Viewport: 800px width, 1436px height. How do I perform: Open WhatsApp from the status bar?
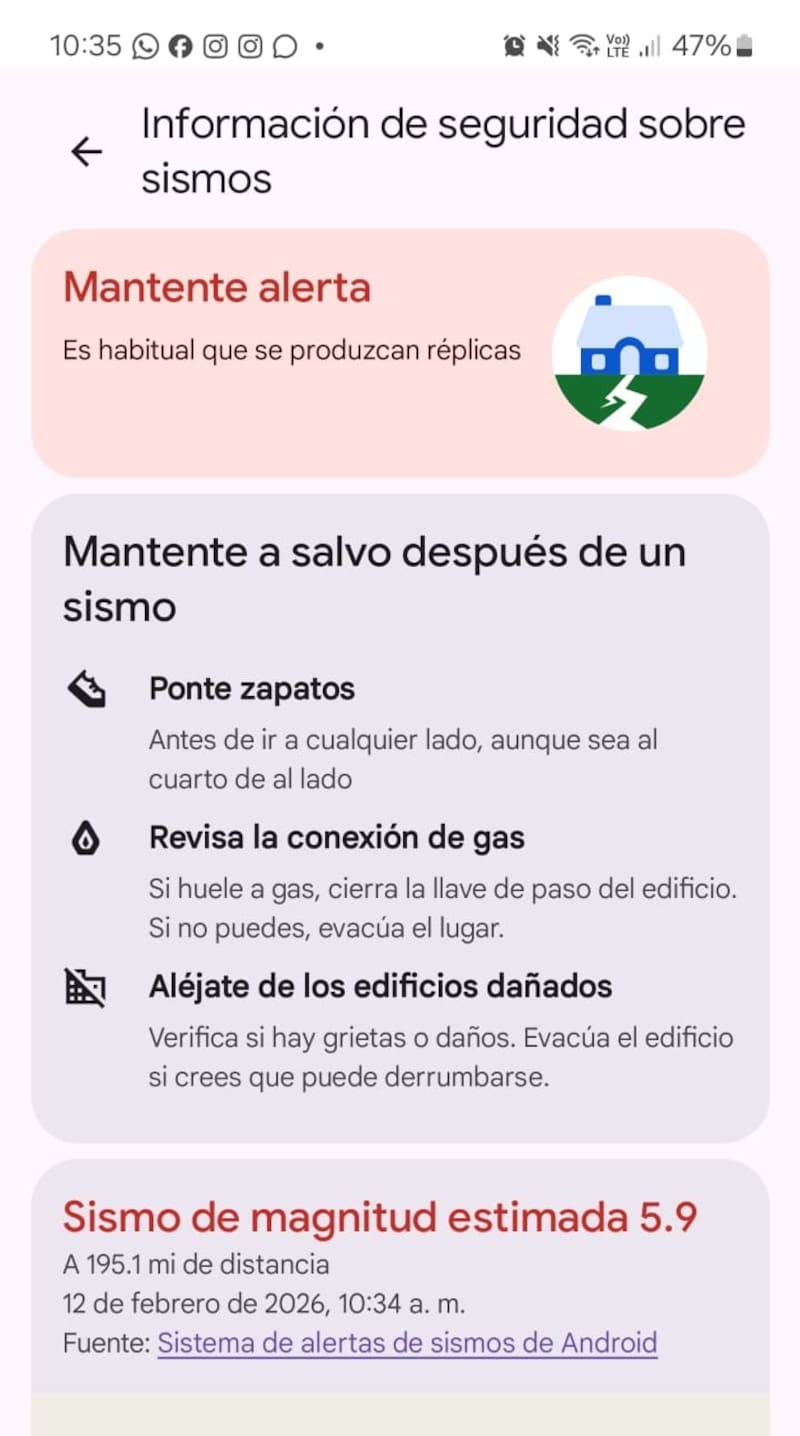[144, 44]
